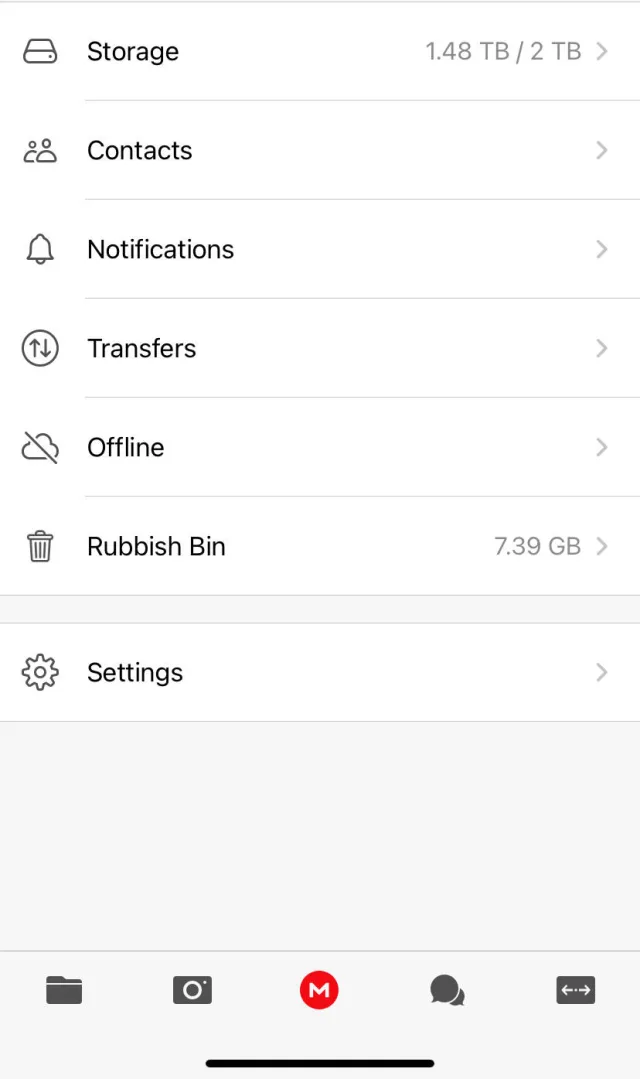Screen dimensions: 640x1079
Task: Switch to the Cloud Drive folder tab
Action: pyautogui.click(x=64, y=990)
